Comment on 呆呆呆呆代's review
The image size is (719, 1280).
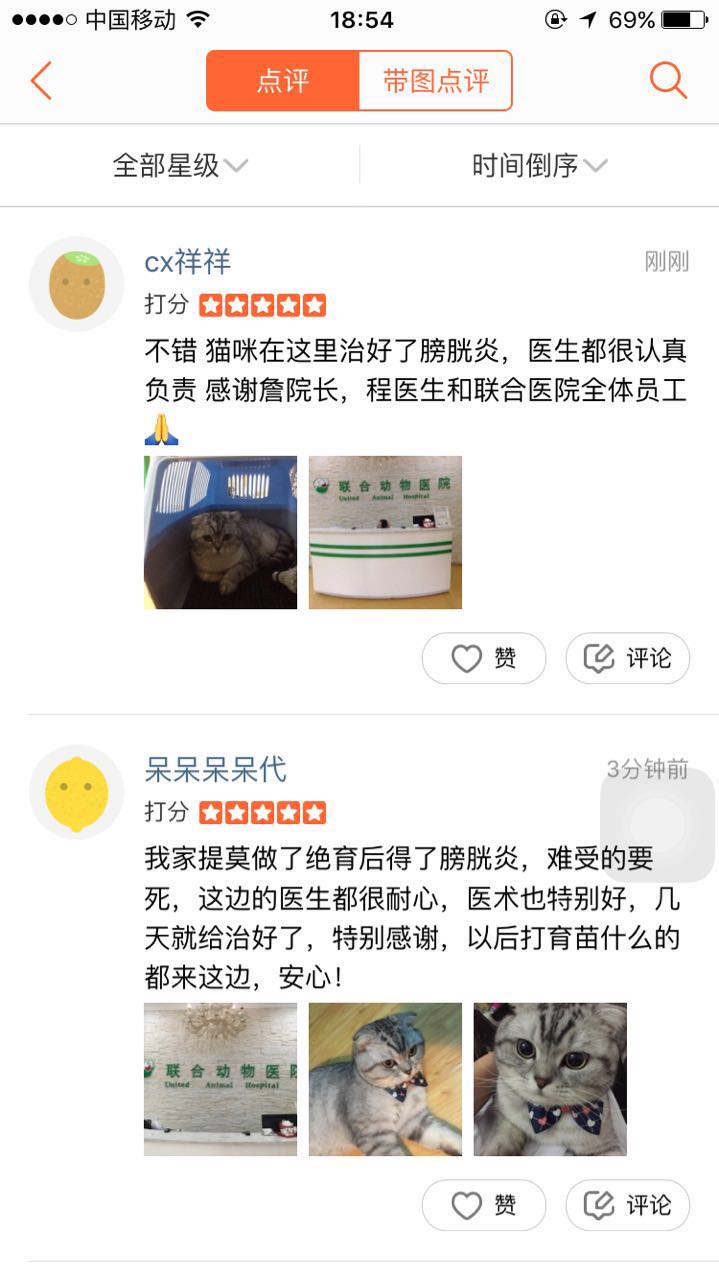[628, 1205]
